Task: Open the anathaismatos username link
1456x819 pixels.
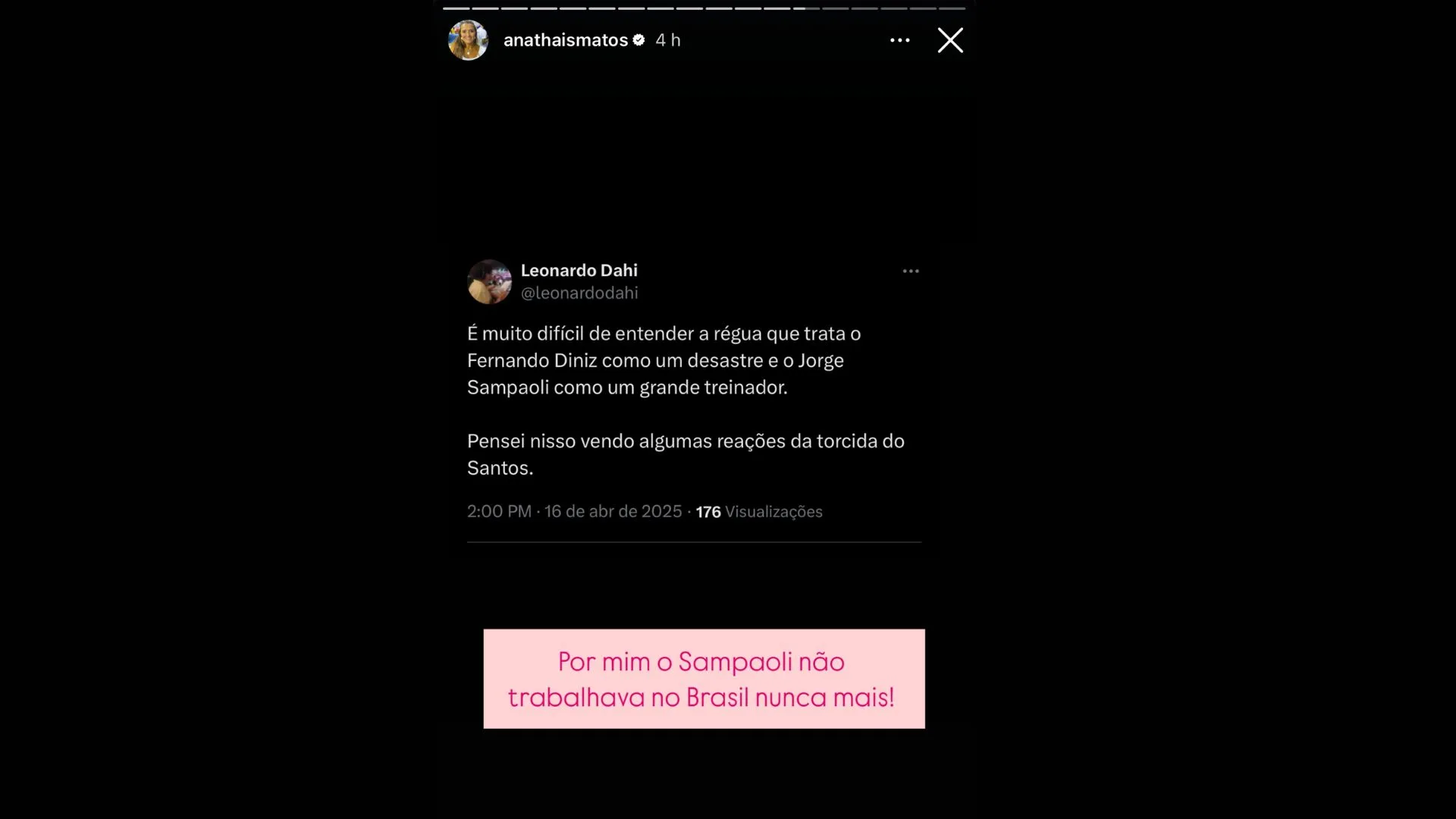Action: point(565,40)
